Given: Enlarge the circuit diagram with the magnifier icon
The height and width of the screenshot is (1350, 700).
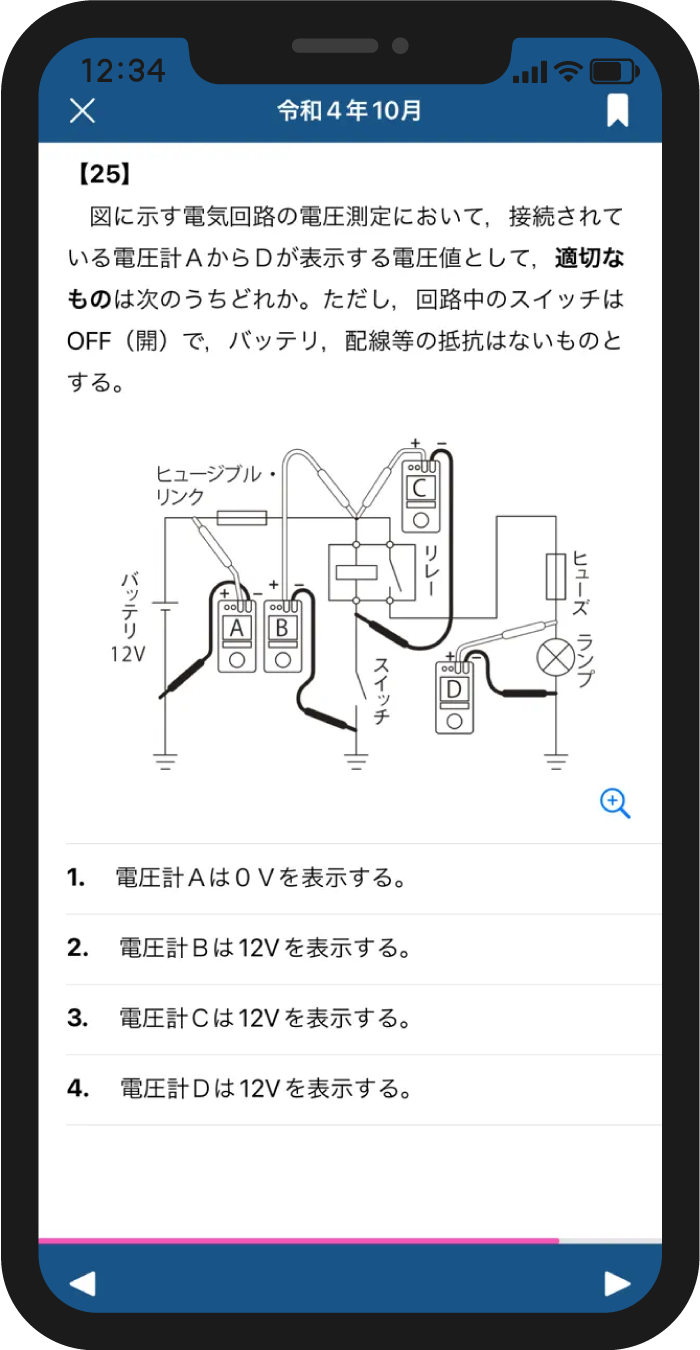Looking at the screenshot, I should pyautogui.click(x=615, y=803).
